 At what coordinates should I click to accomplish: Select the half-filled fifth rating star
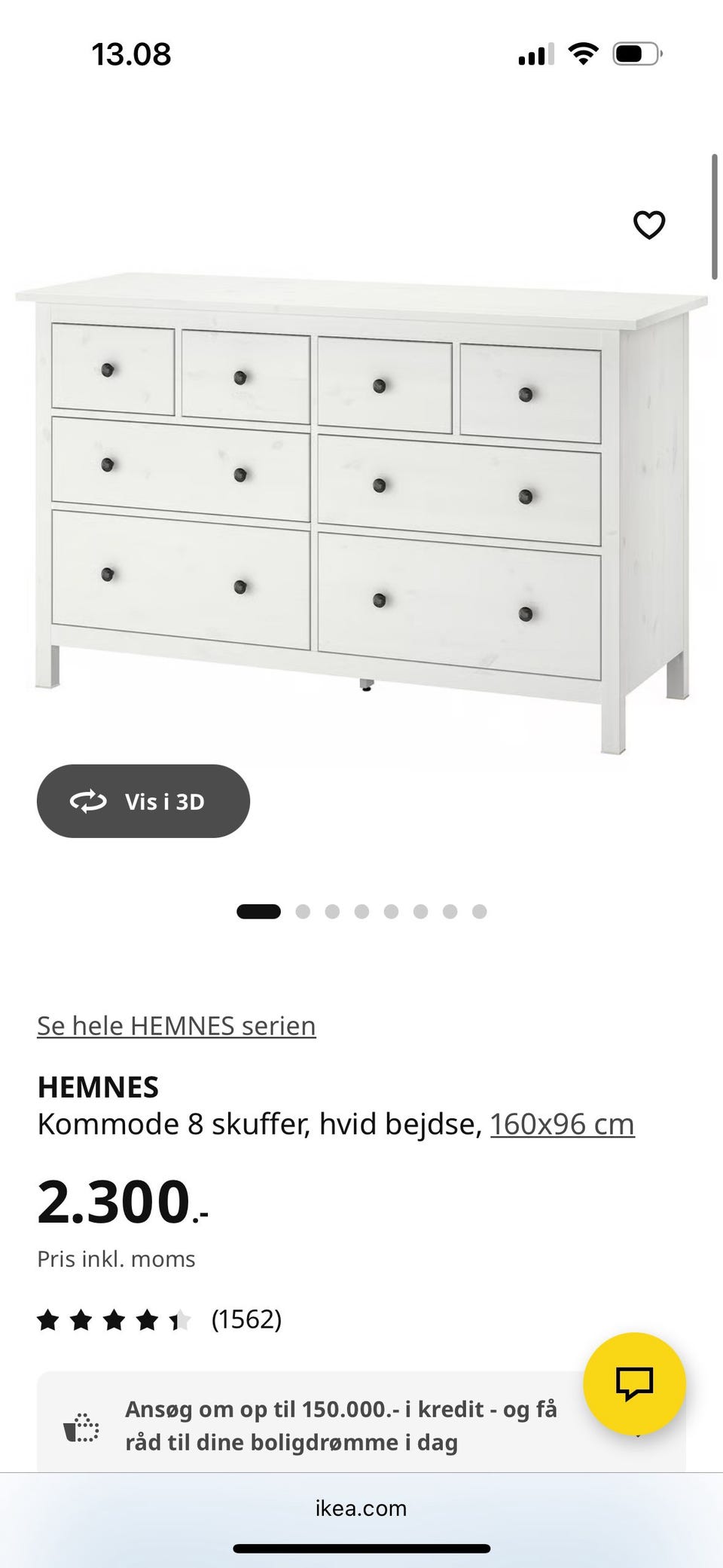click(180, 1320)
